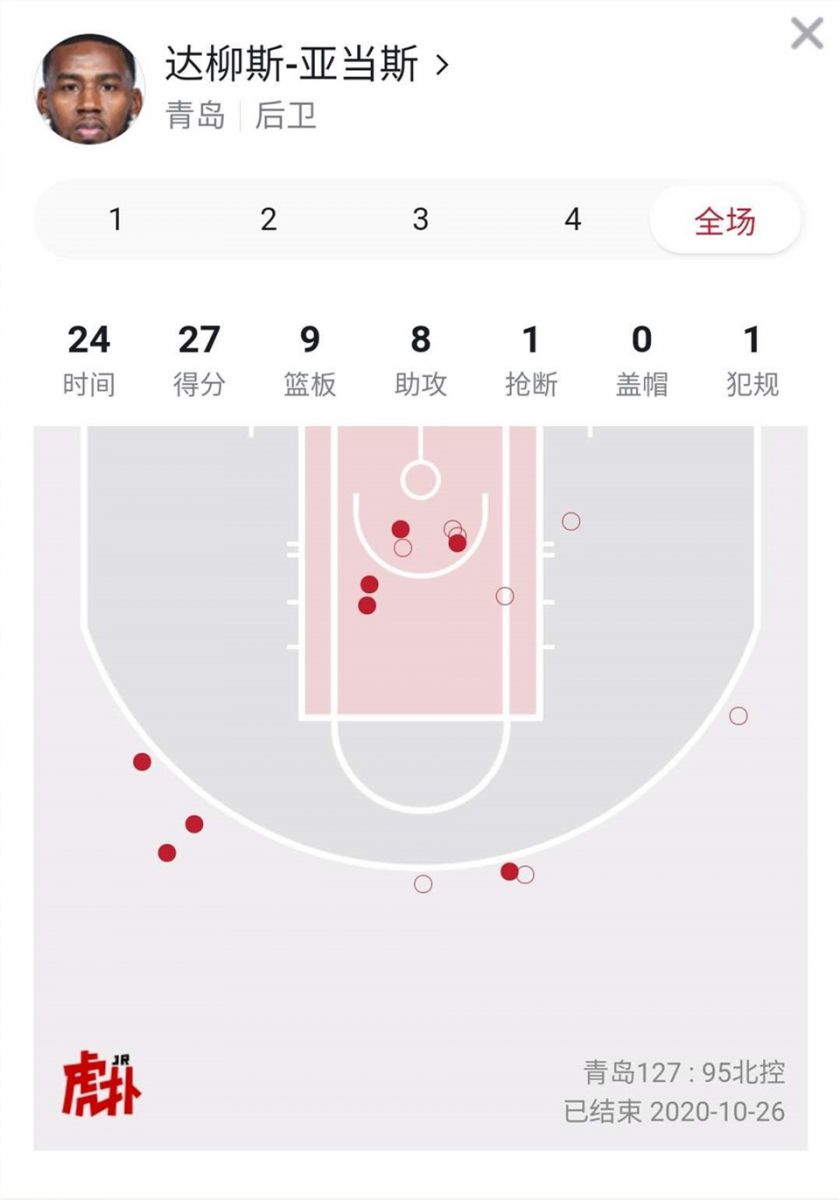Open 达柳斯-亚当斯 player profile
840x1200 pixels.
pos(306,66)
